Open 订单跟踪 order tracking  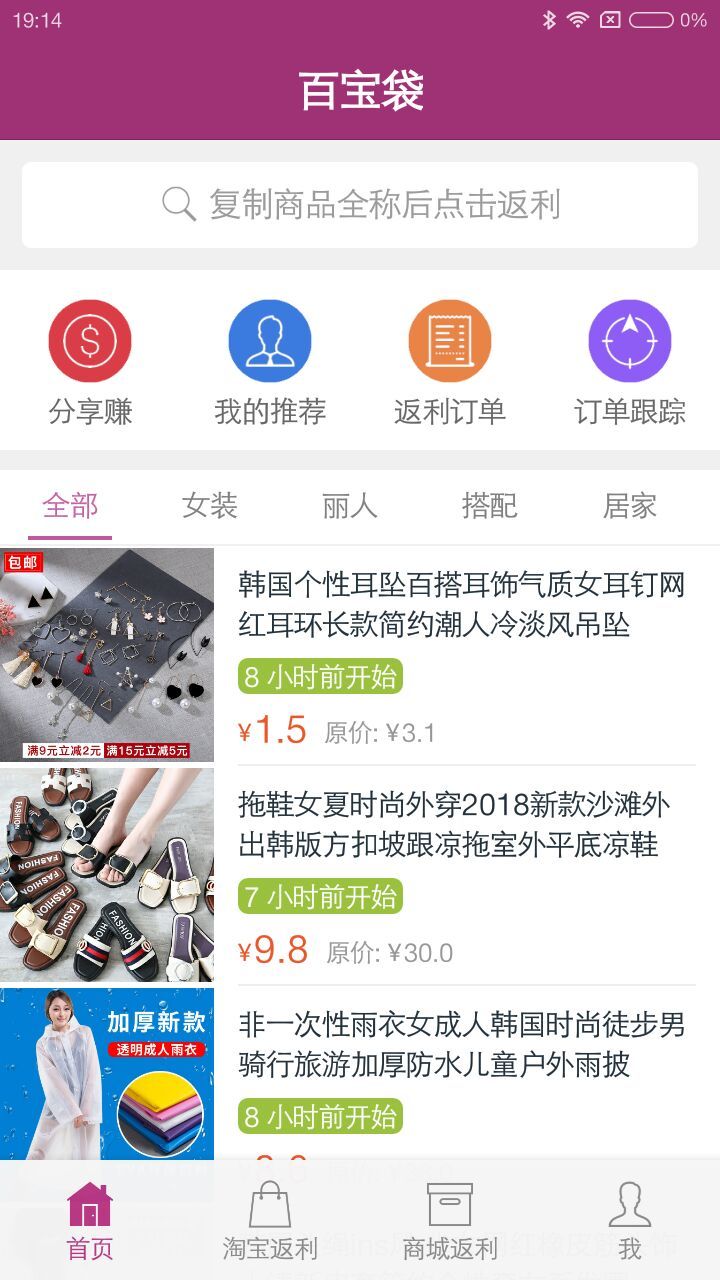point(630,362)
